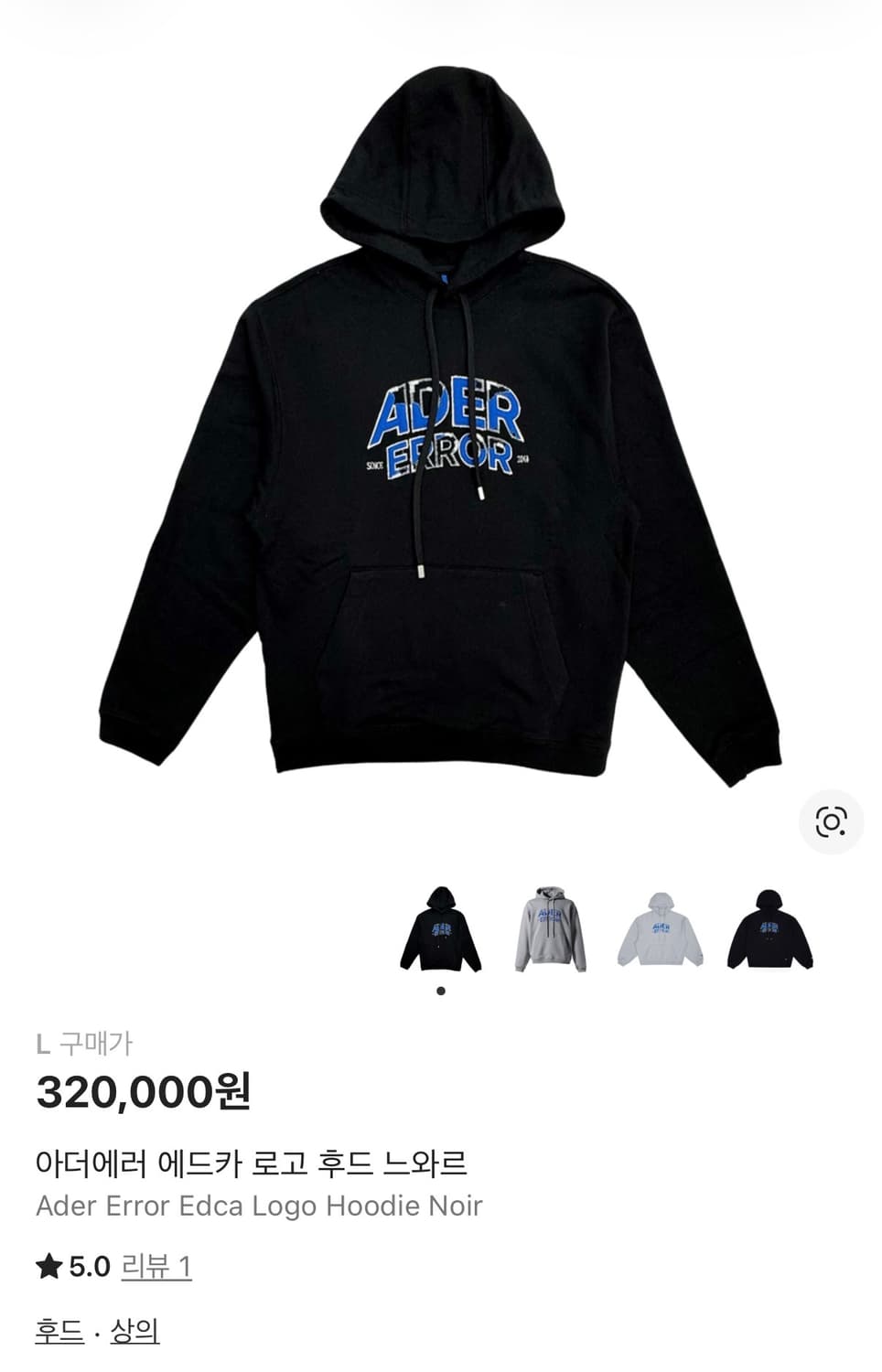Click "Ader Error Edca Logo Hoodie Noir" title
Viewport: 882px width, 1372px height.
point(261,1206)
